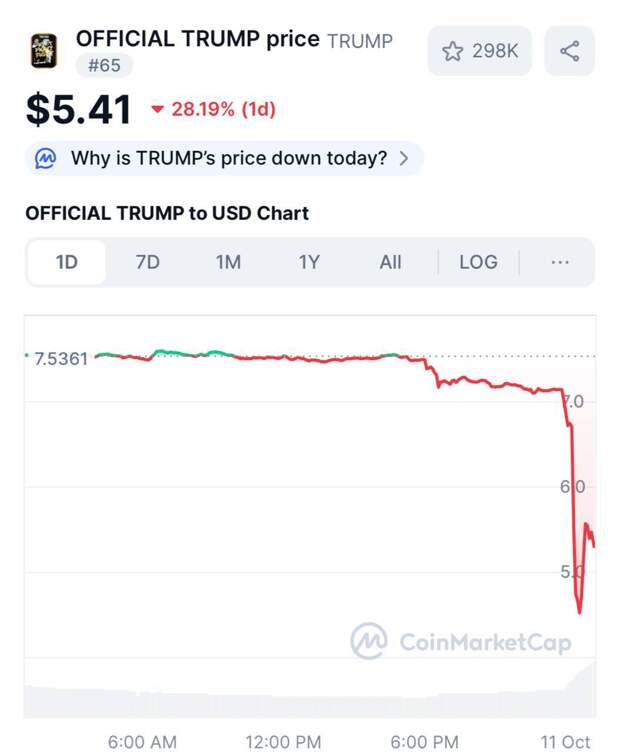
Task: Switch chart to 7D range
Action: (x=147, y=262)
